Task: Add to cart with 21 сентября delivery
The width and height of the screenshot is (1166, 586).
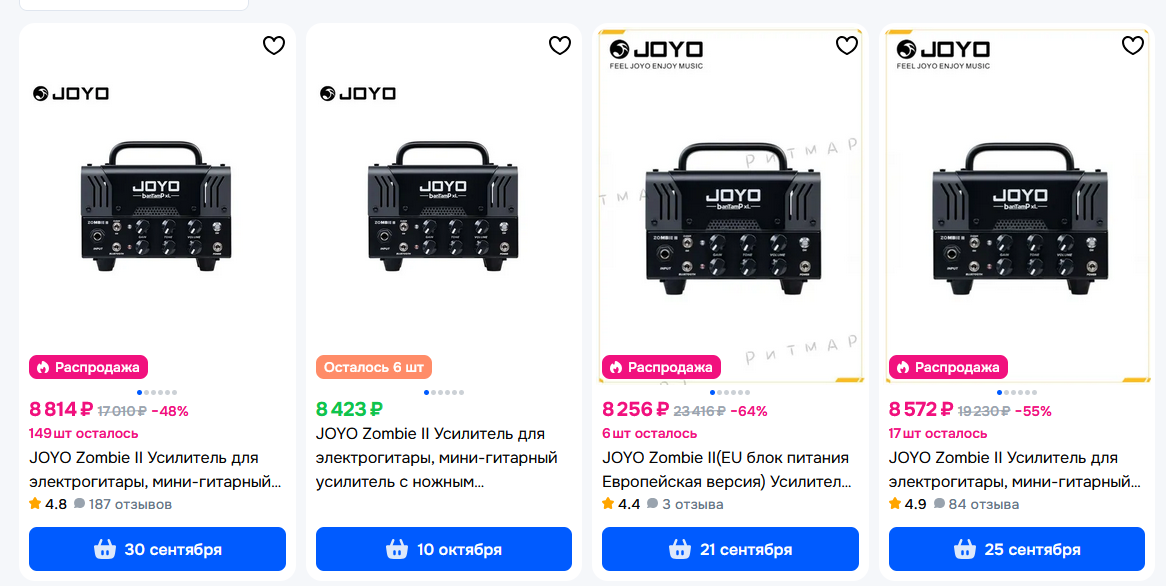Action: (x=730, y=550)
